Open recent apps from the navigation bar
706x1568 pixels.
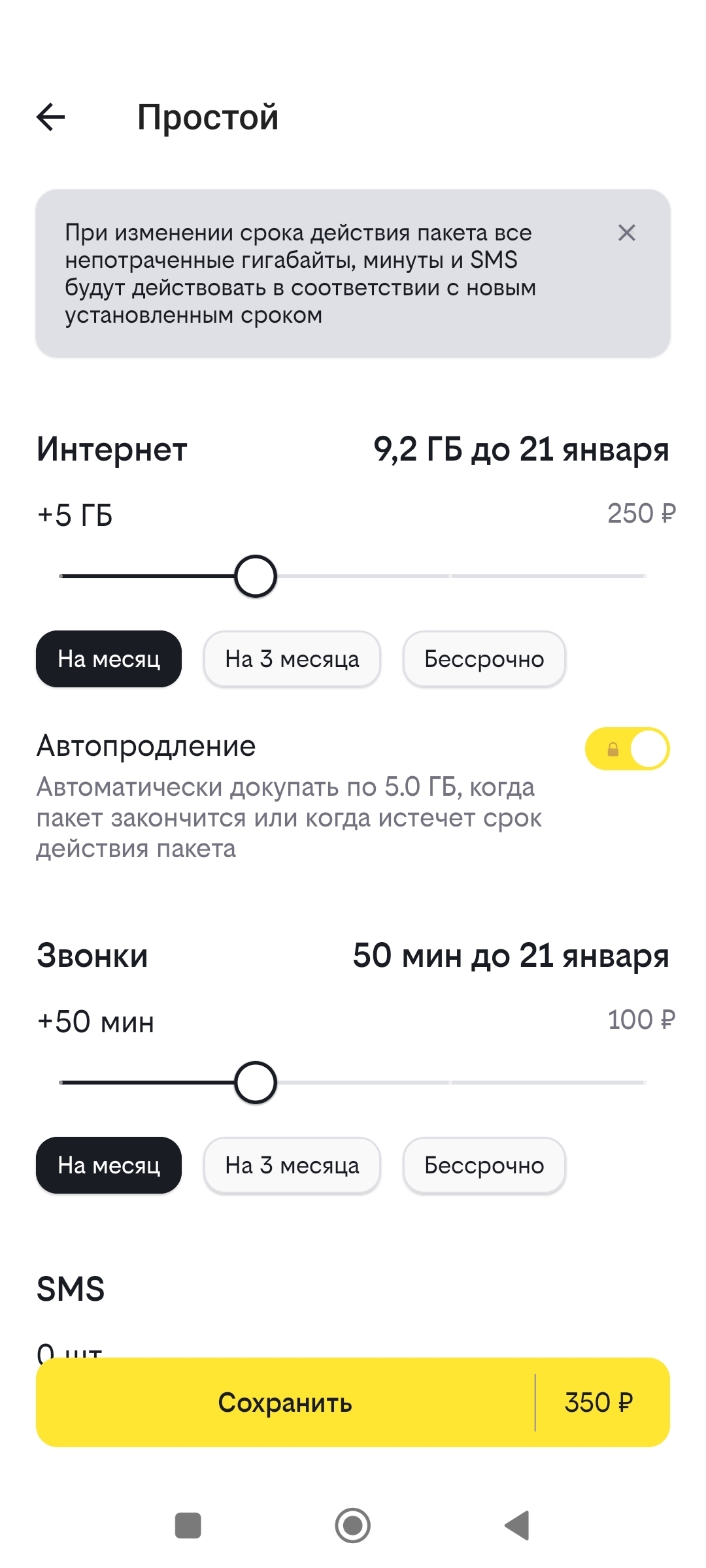tap(188, 1526)
